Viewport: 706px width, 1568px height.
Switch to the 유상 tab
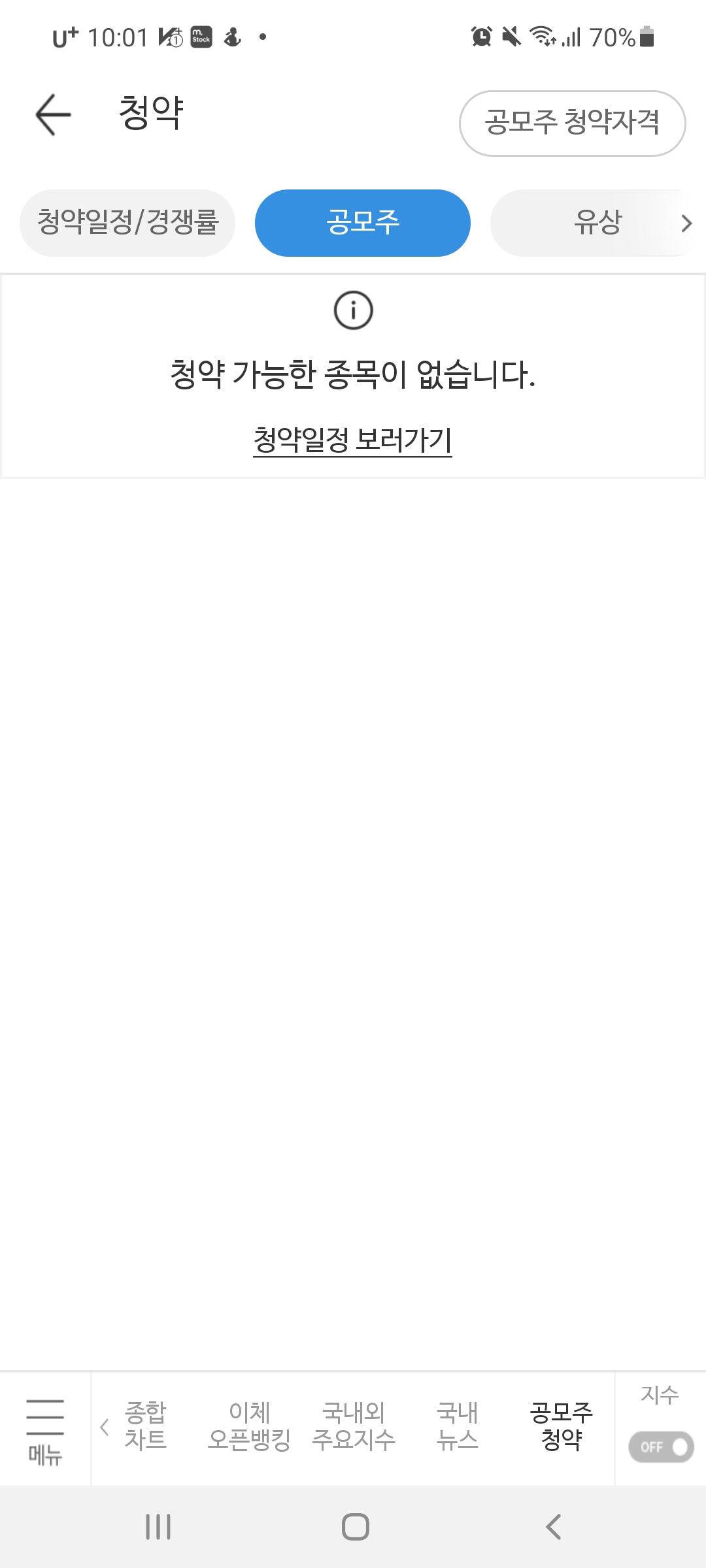click(x=596, y=223)
